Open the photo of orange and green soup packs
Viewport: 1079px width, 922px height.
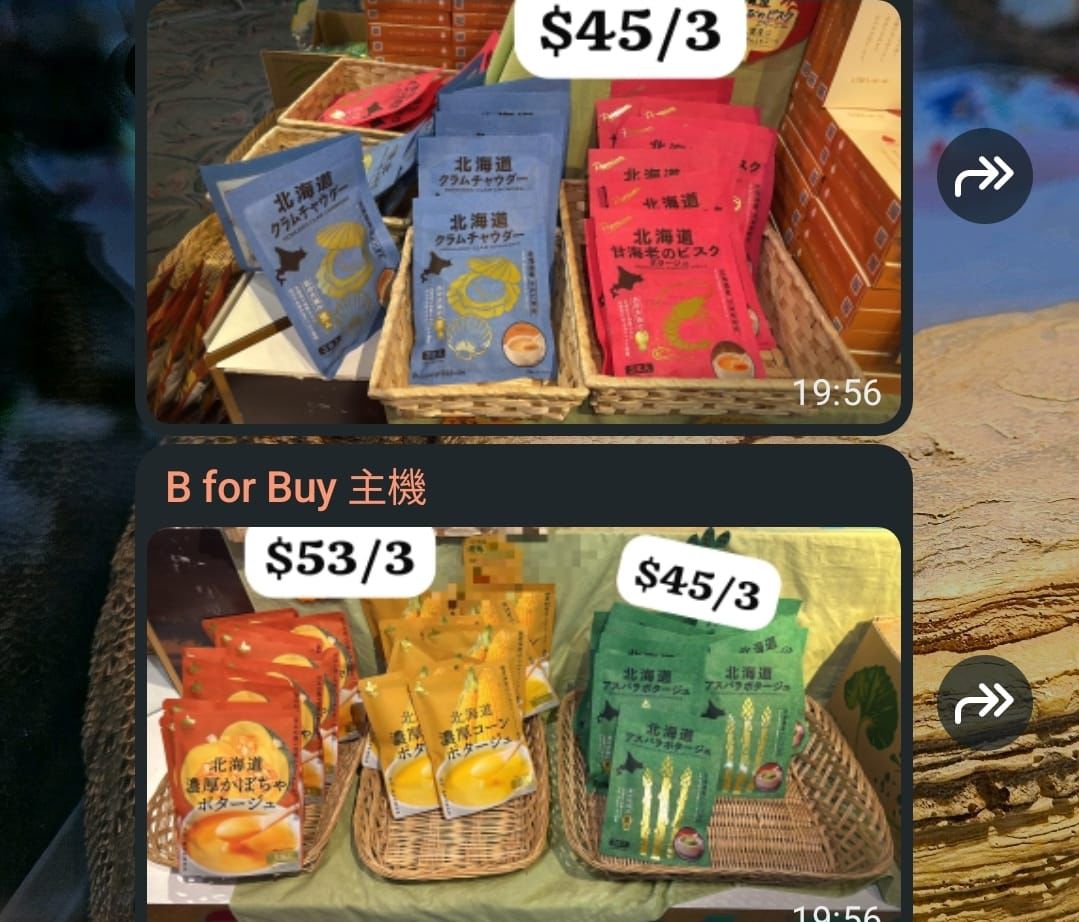pyautogui.click(x=523, y=720)
